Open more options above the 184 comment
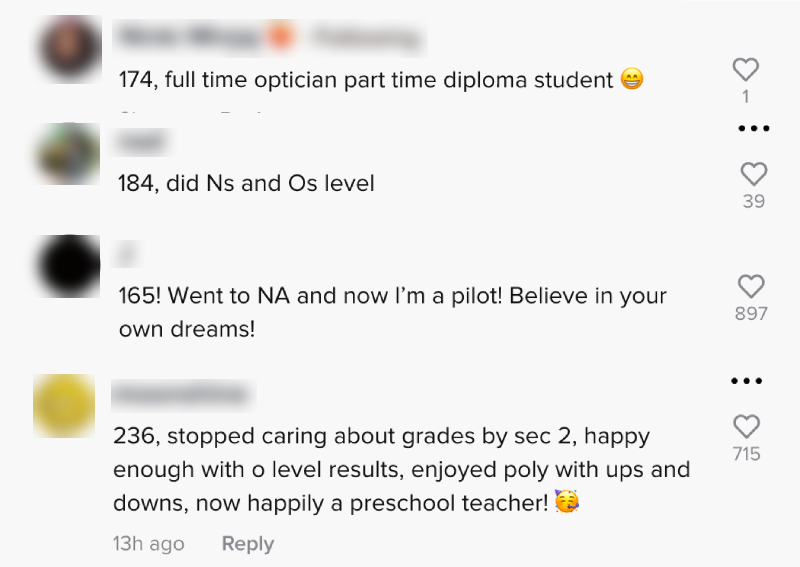This screenshot has width=800, height=567. [753, 130]
